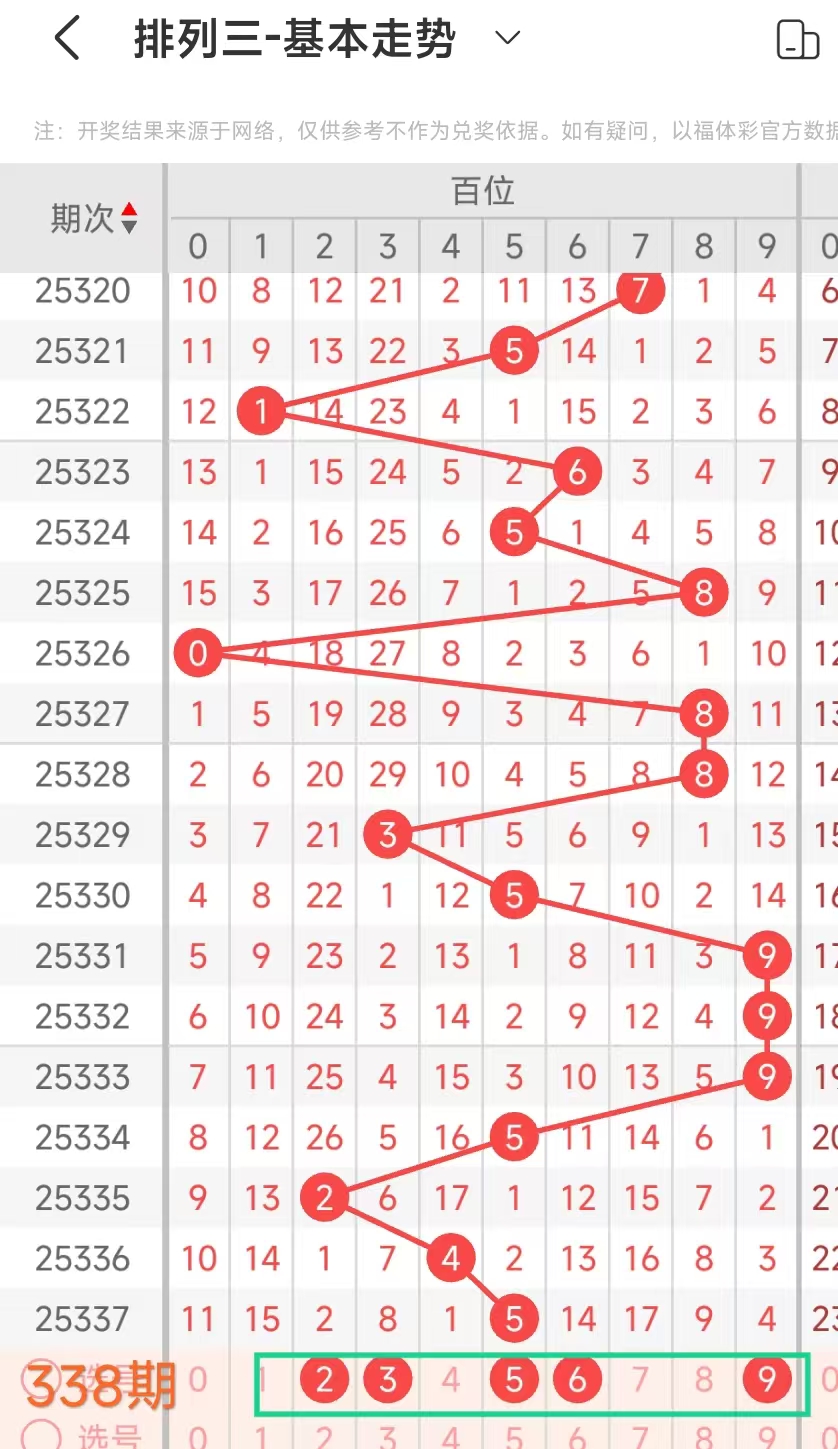Tap the screen layout icon in the top bar
The image size is (838, 1449).
[x=797, y=40]
